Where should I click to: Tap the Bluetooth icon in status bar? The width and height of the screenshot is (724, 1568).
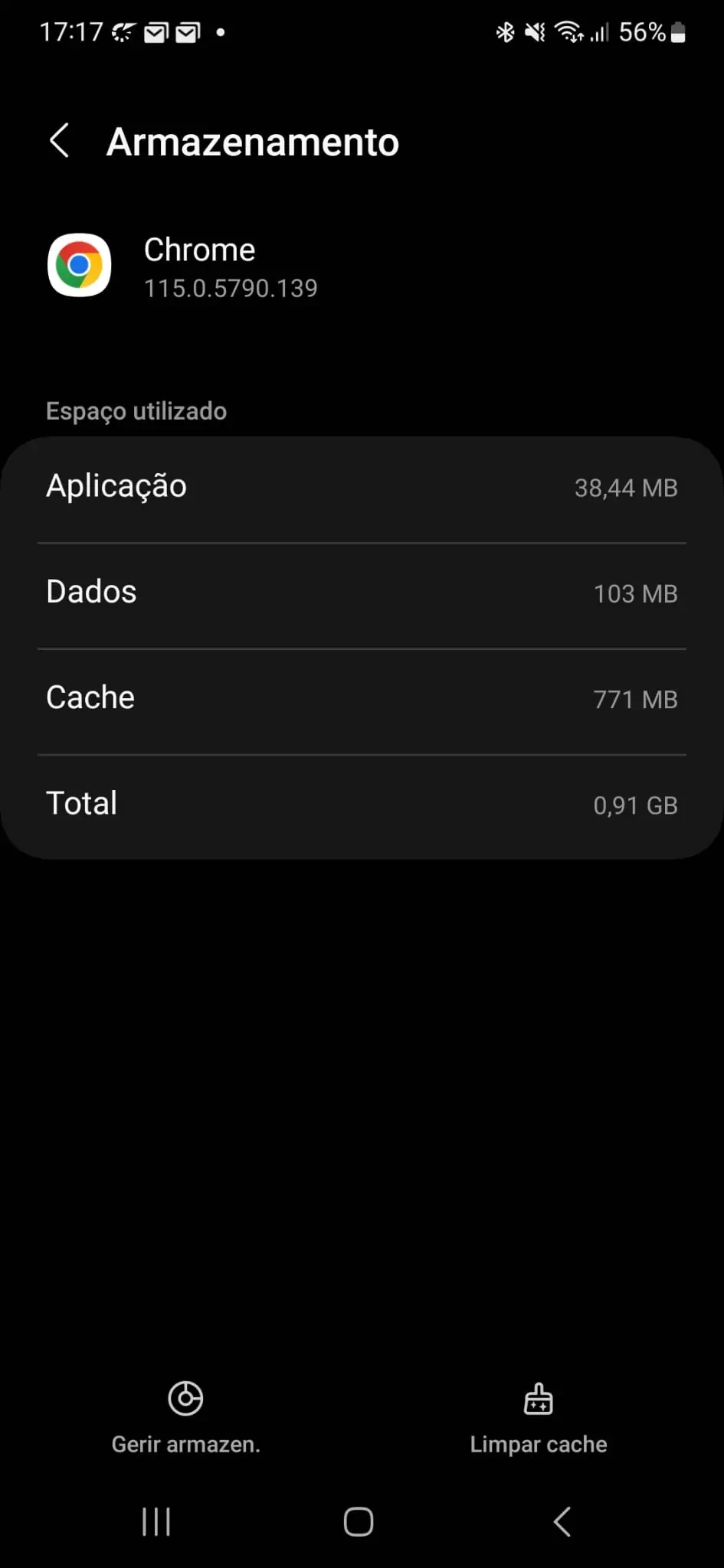point(505,32)
